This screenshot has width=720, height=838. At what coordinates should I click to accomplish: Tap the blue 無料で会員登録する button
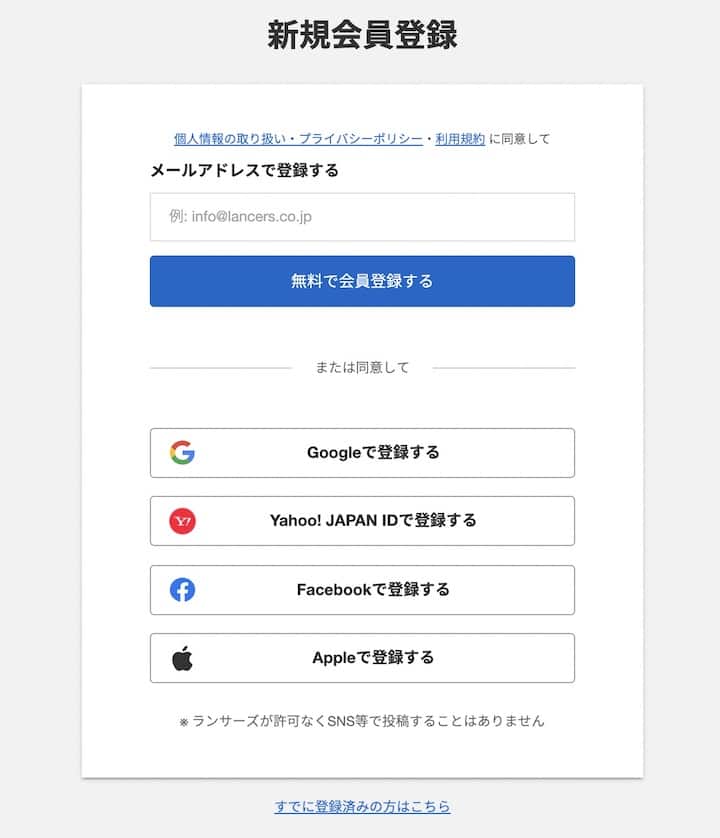pos(362,281)
